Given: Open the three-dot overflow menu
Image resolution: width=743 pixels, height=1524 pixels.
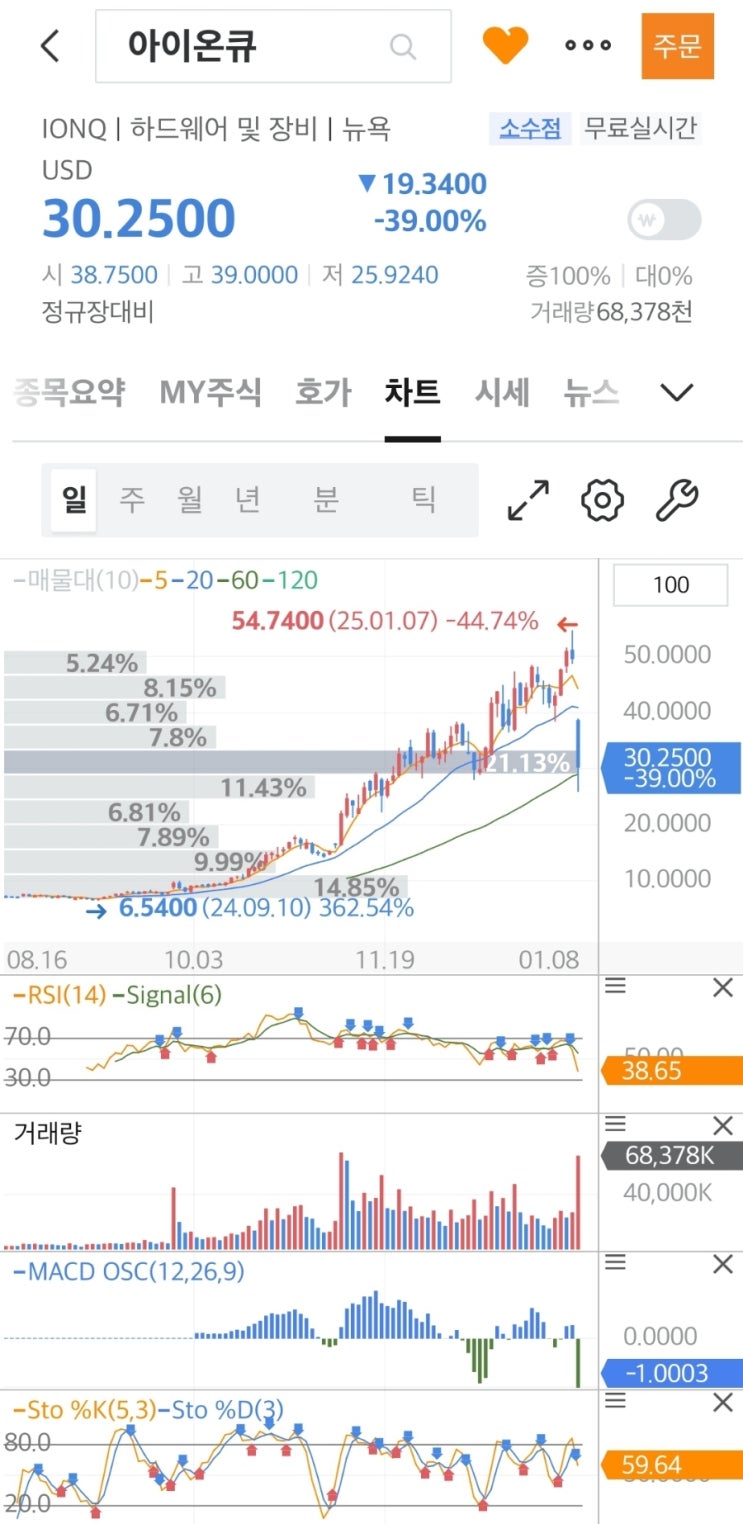Looking at the screenshot, I should [x=588, y=46].
